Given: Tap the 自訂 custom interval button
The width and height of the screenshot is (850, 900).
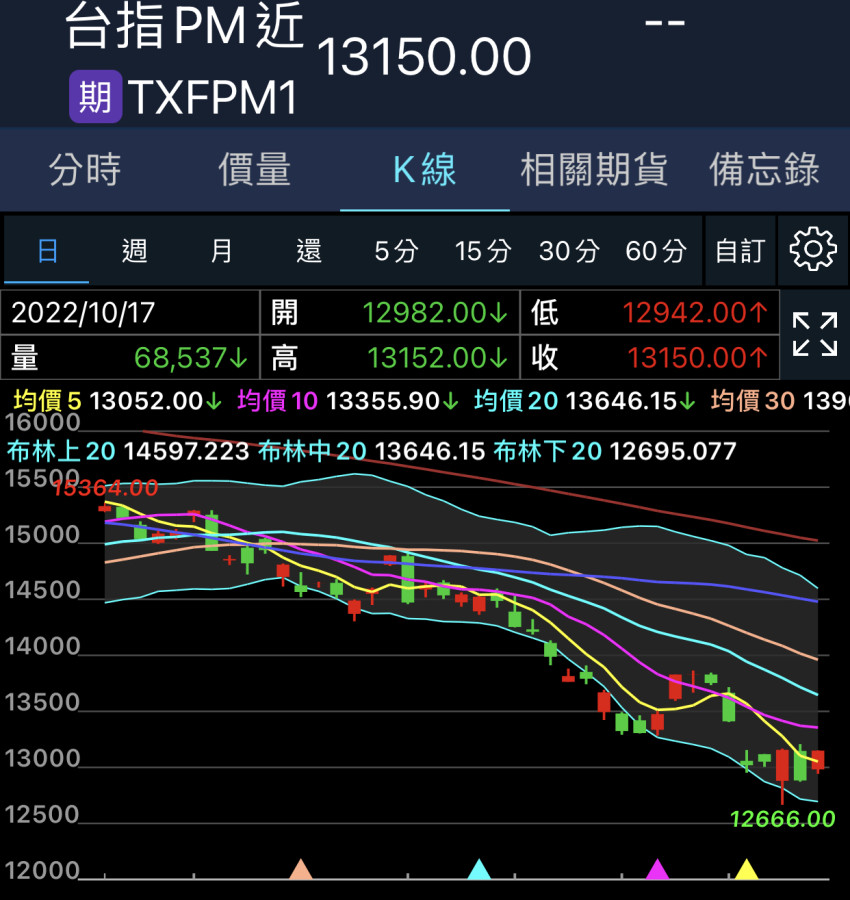Looking at the screenshot, I should coord(740,250).
